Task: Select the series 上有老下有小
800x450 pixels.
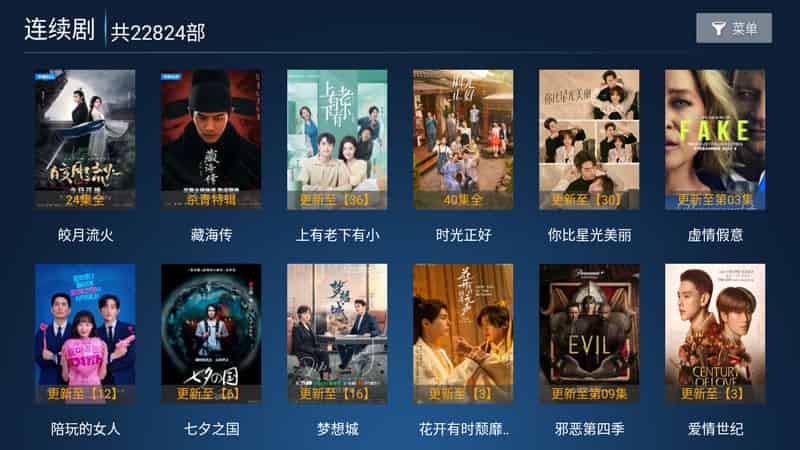Action: (337, 139)
